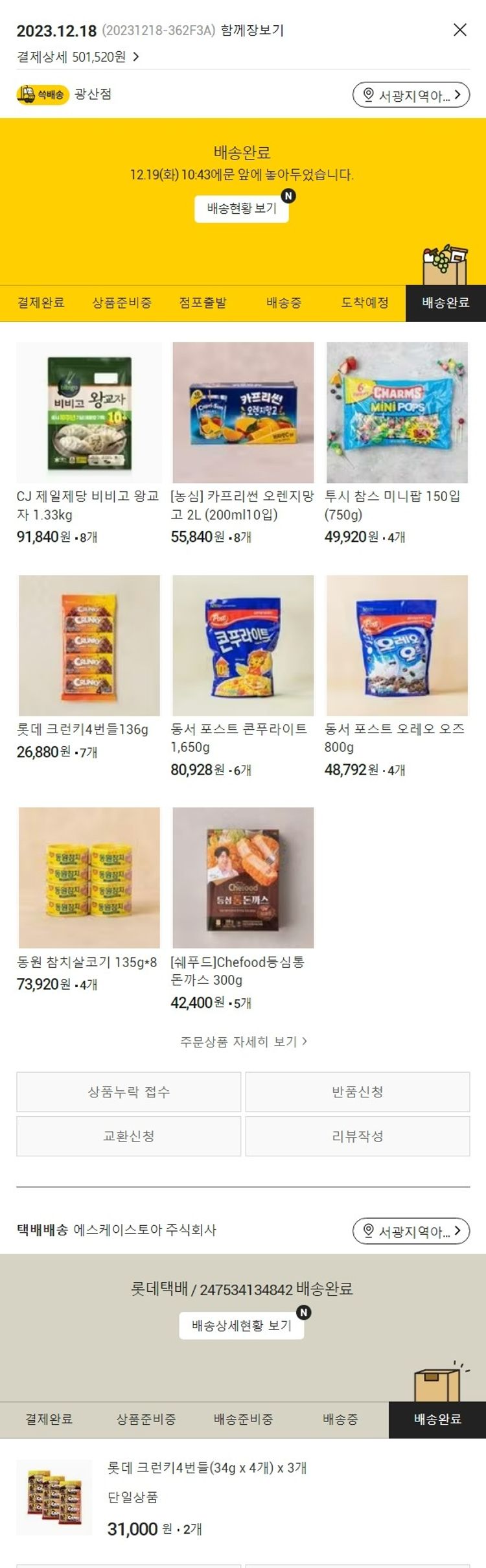486x1568 pixels.
Task: Open CJ 비비고 왕교자 1.33kg product
Action: pyautogui.click(x=89, y=413)
